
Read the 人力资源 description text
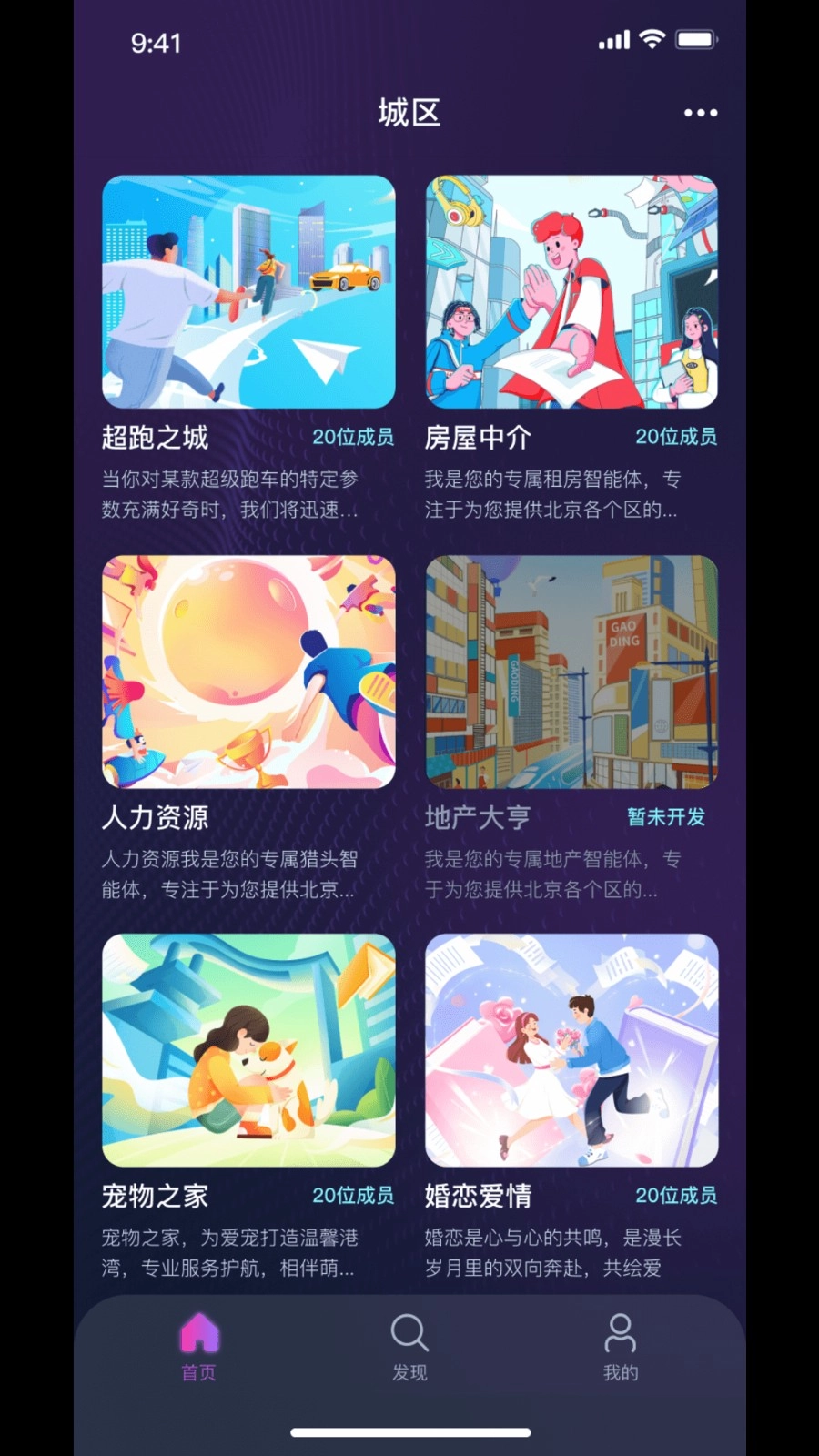click(228, 875)
